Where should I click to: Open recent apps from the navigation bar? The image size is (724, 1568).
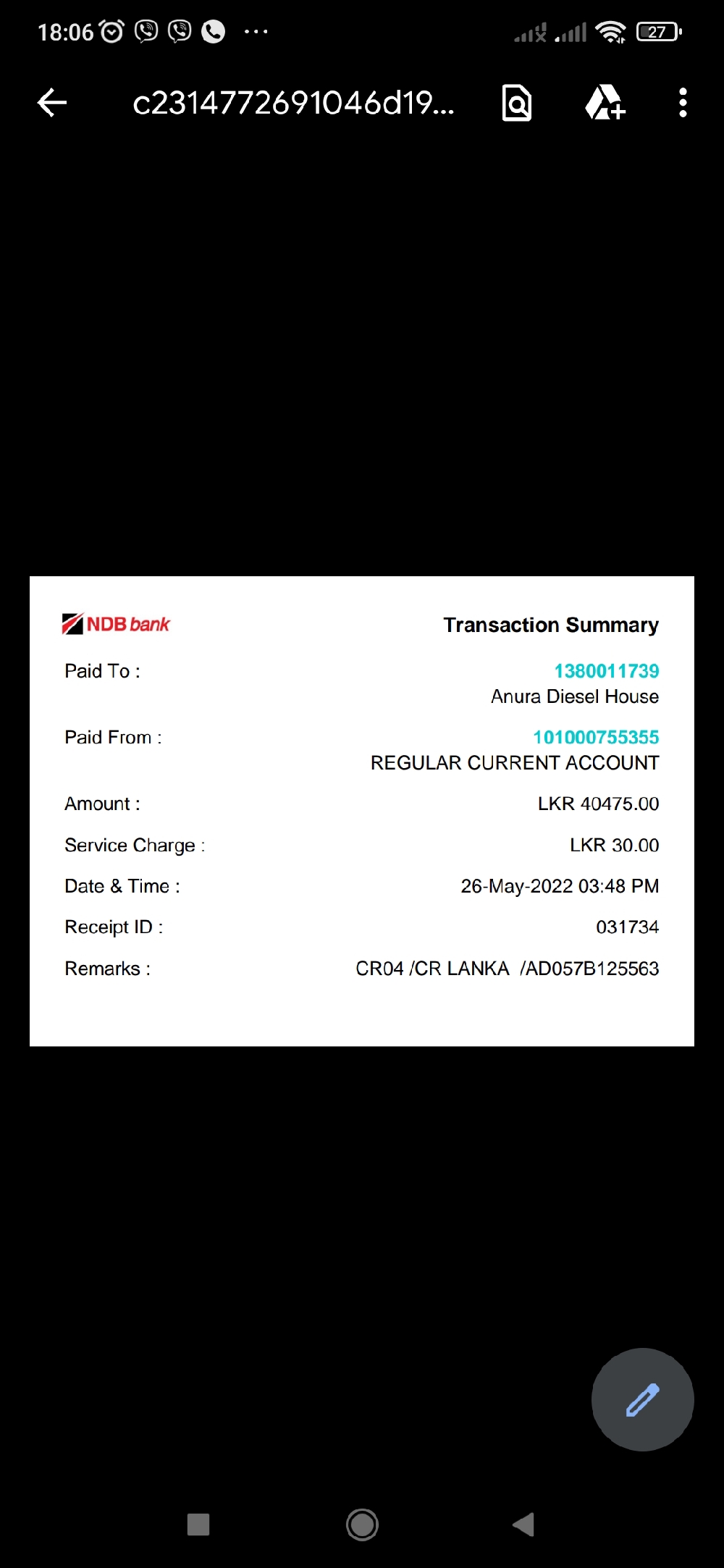coord(198,1524)
